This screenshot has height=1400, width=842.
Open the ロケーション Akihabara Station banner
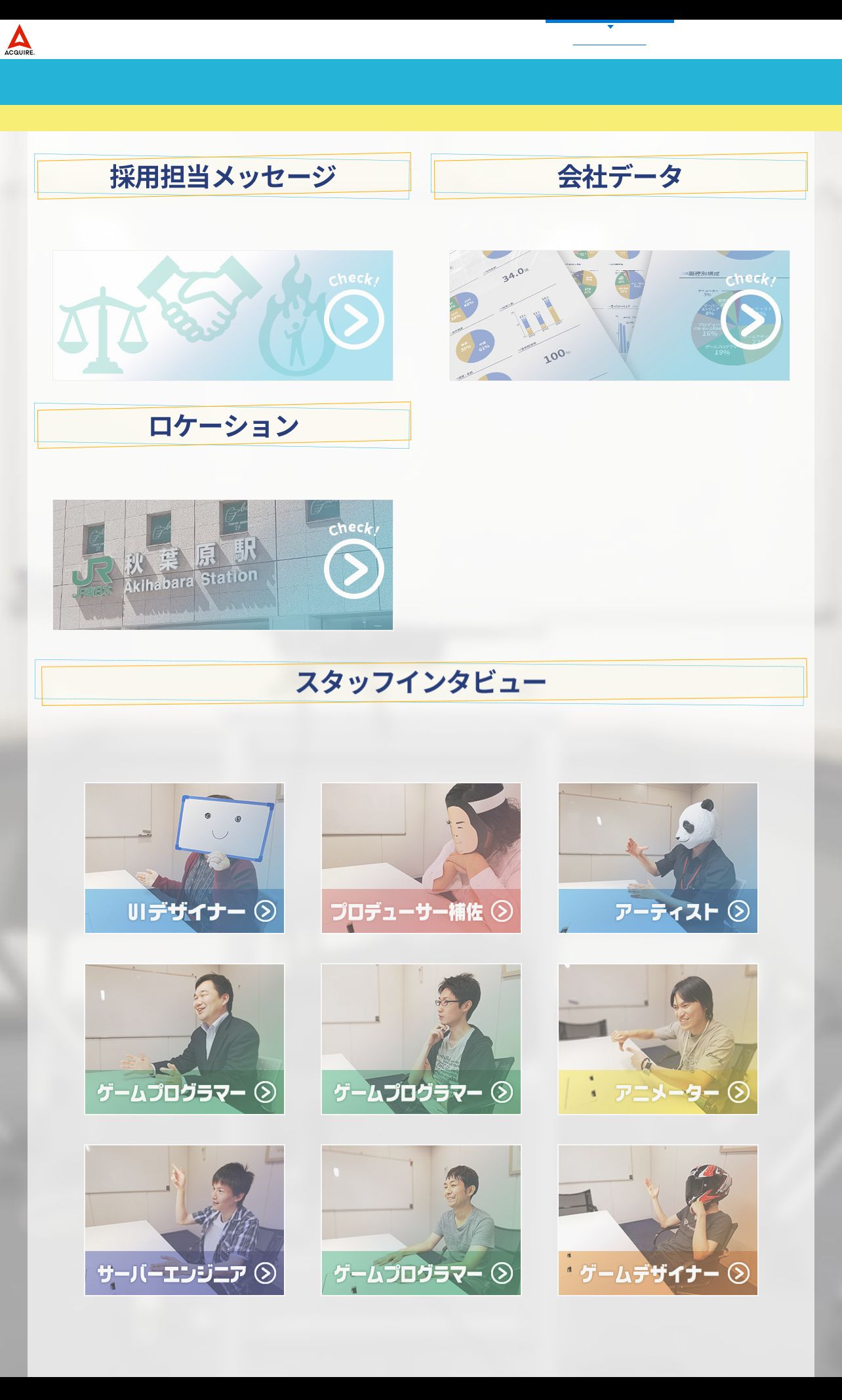point(223,565)
